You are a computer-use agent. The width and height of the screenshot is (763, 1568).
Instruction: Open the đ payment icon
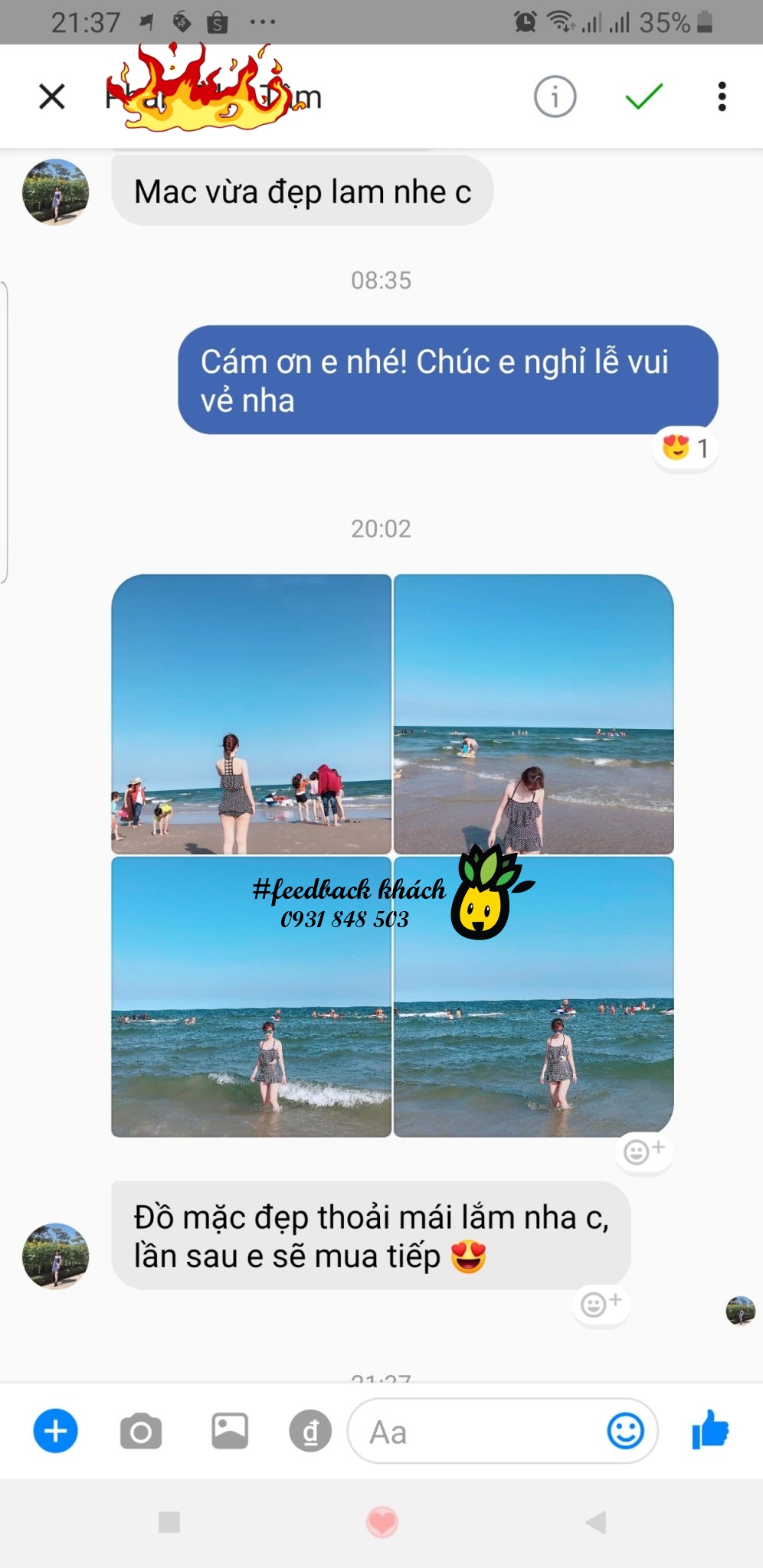(x=310, y=1431)
